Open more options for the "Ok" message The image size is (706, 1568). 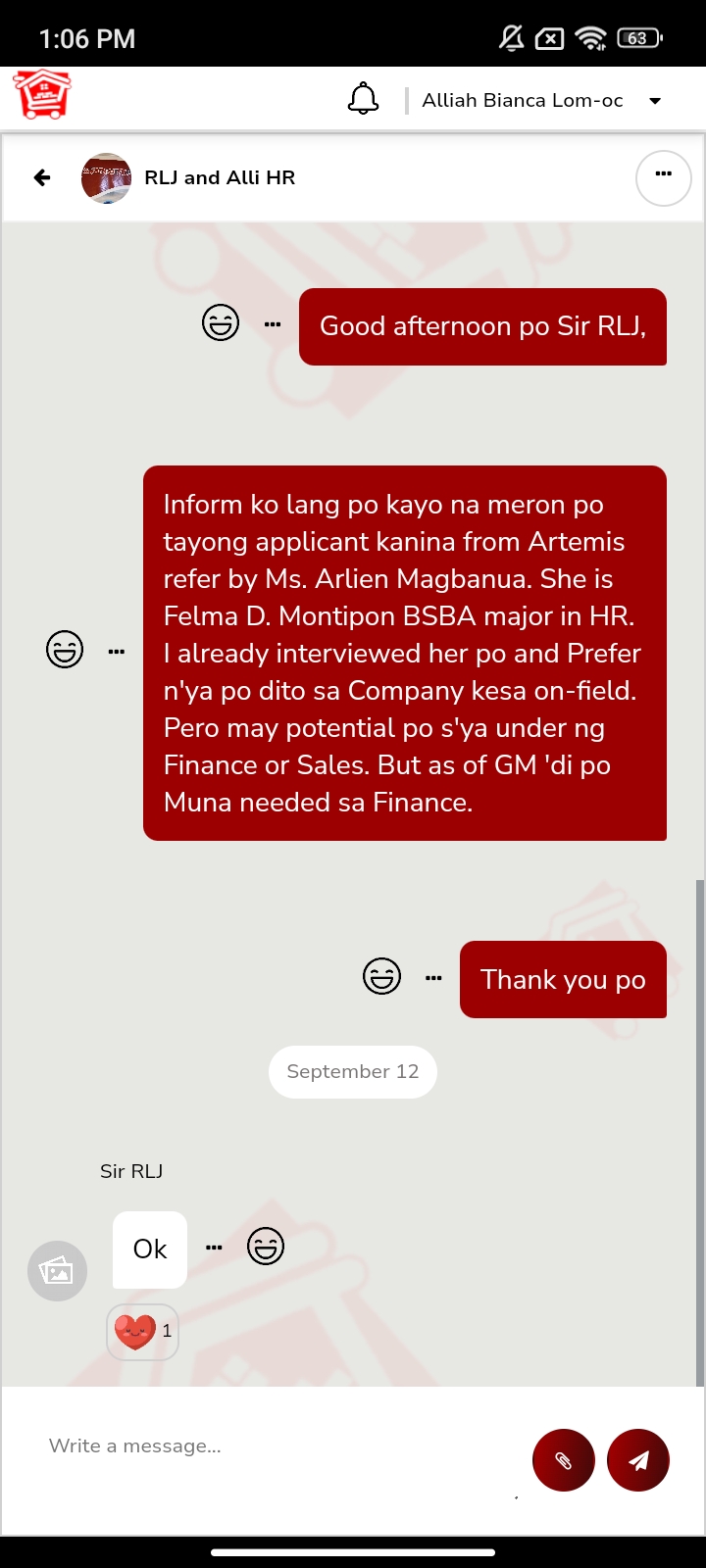click(x=214, y=1248)
